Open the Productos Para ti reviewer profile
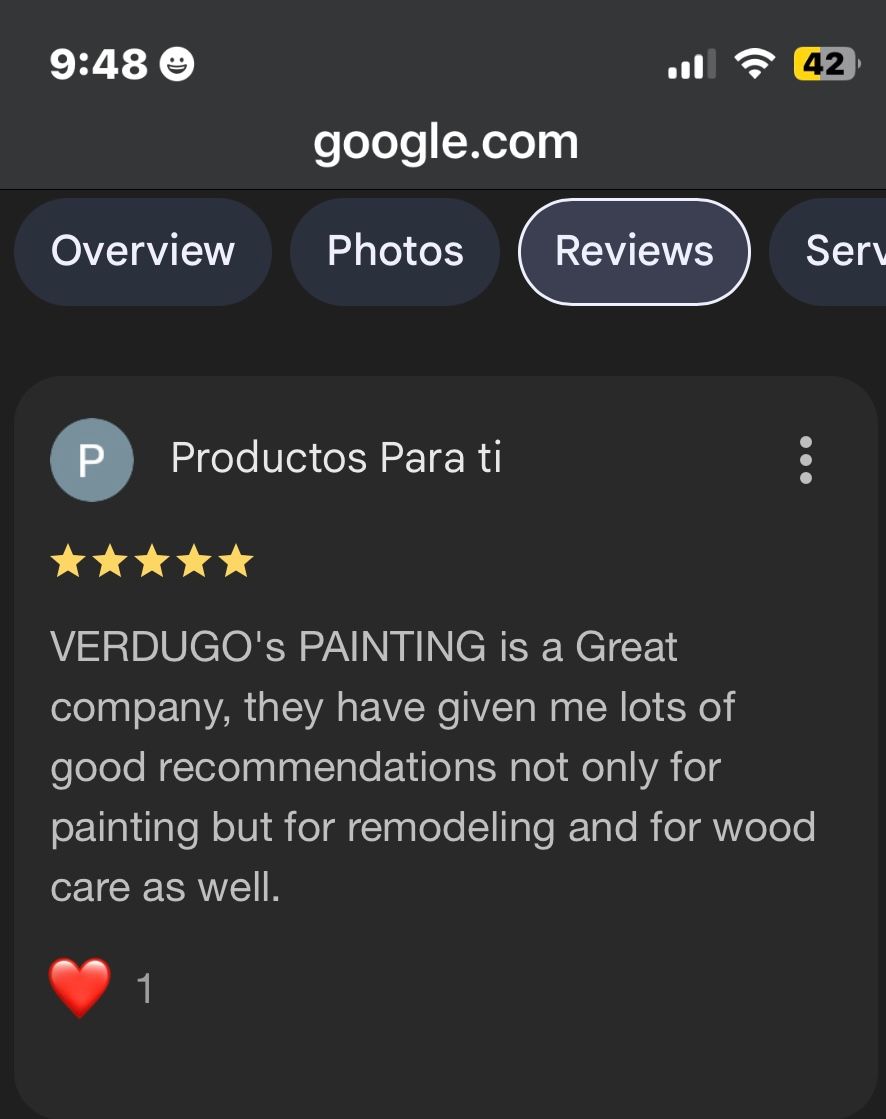Image resolution: width=886 pixels, height=1119 pixels. pyautogui.click(x=335, y=459)
